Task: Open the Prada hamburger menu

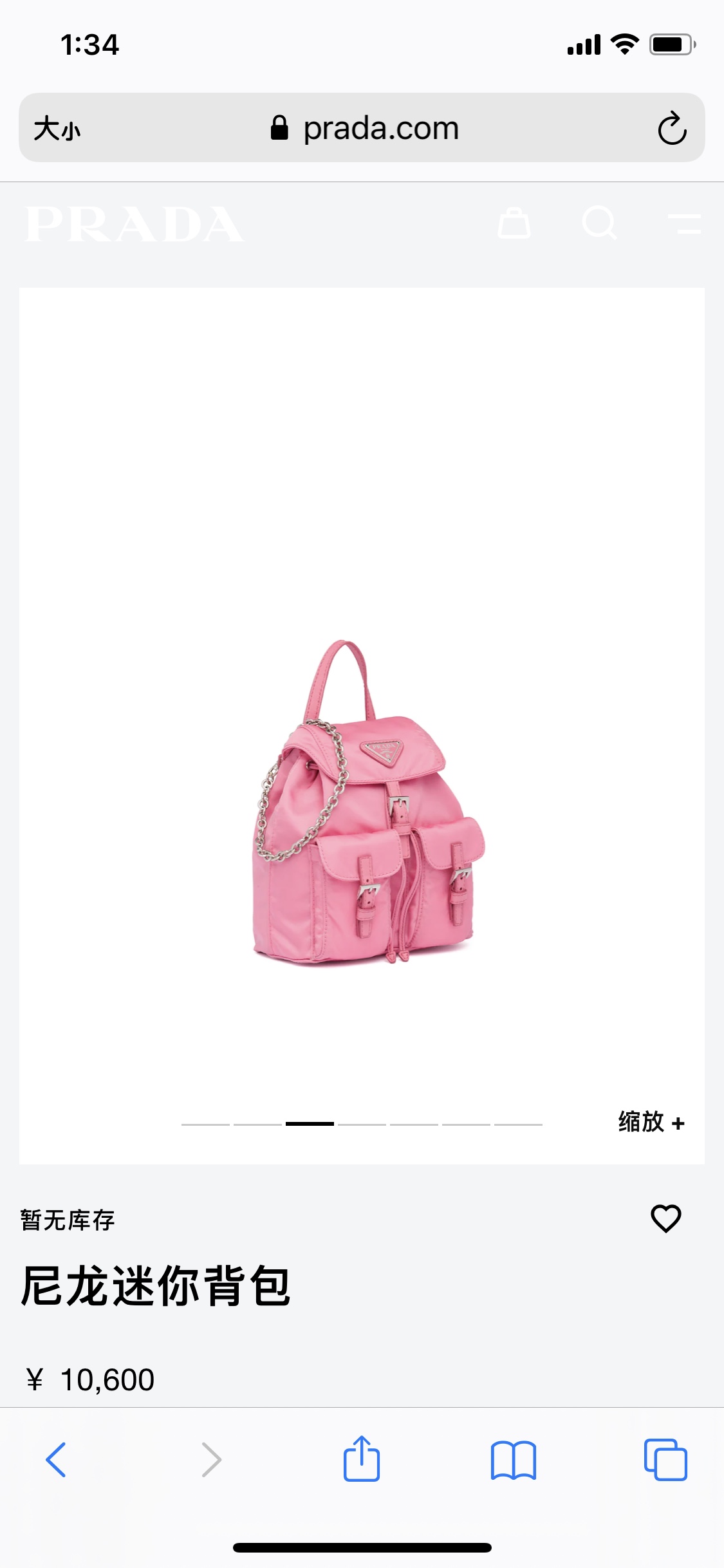Action: 684,223
